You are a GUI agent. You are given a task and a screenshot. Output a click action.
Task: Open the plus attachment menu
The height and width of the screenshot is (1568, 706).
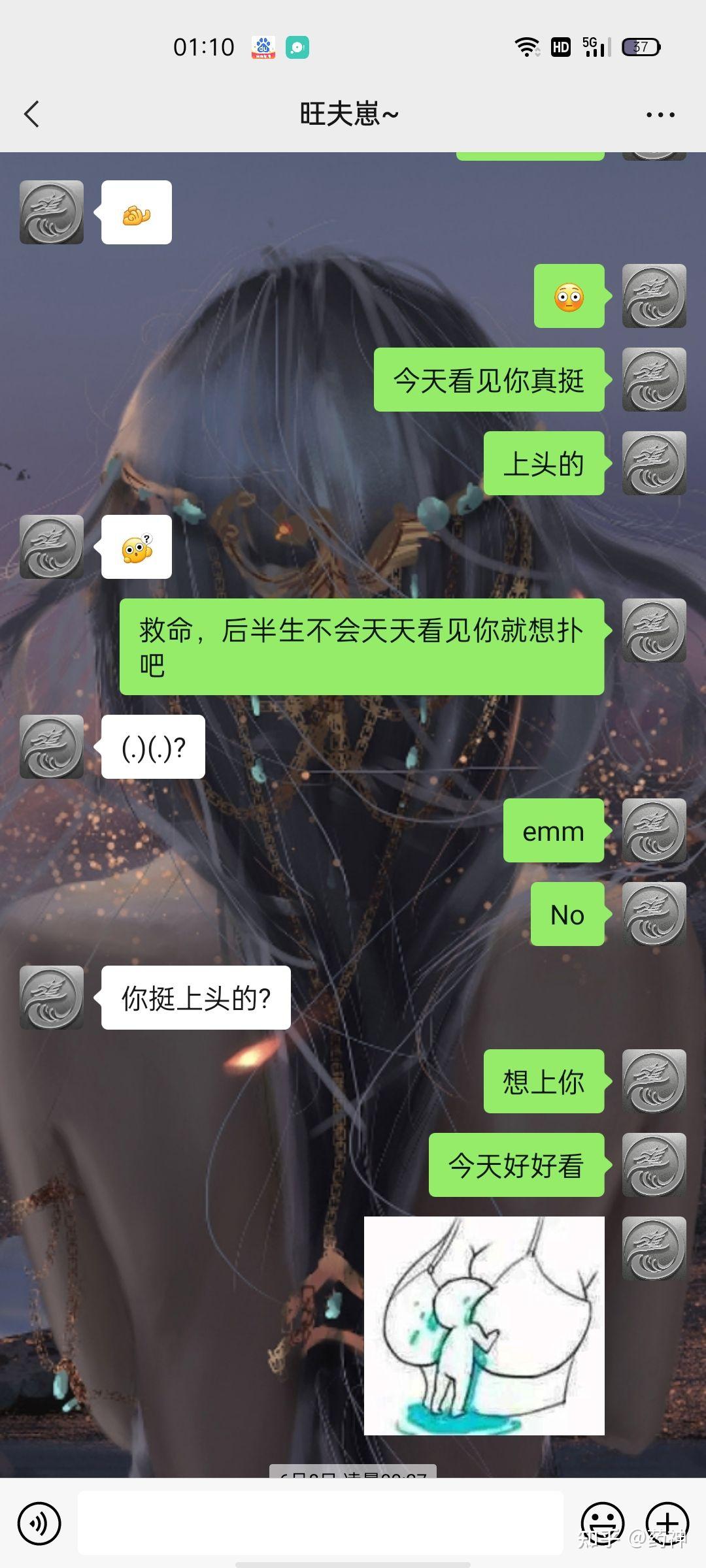coord(667,1522)
